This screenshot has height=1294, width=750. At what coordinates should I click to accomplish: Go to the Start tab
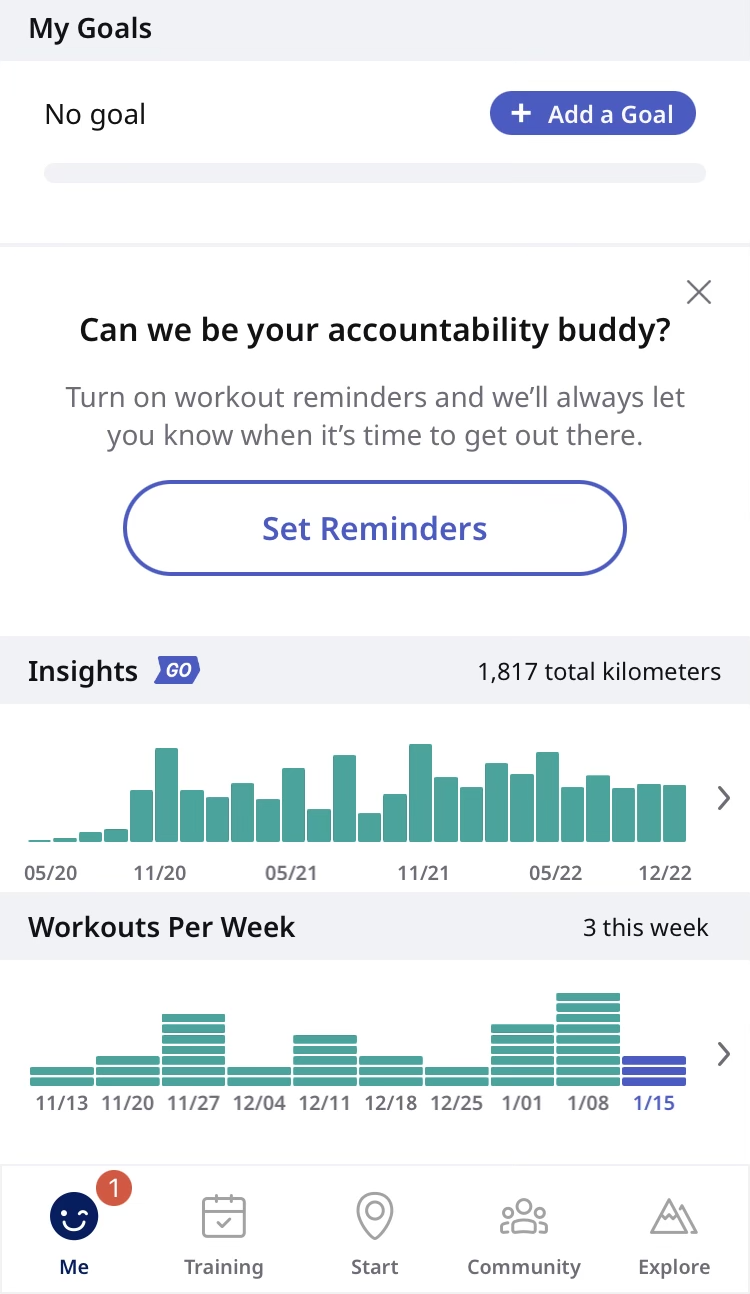pos(374,1234)
